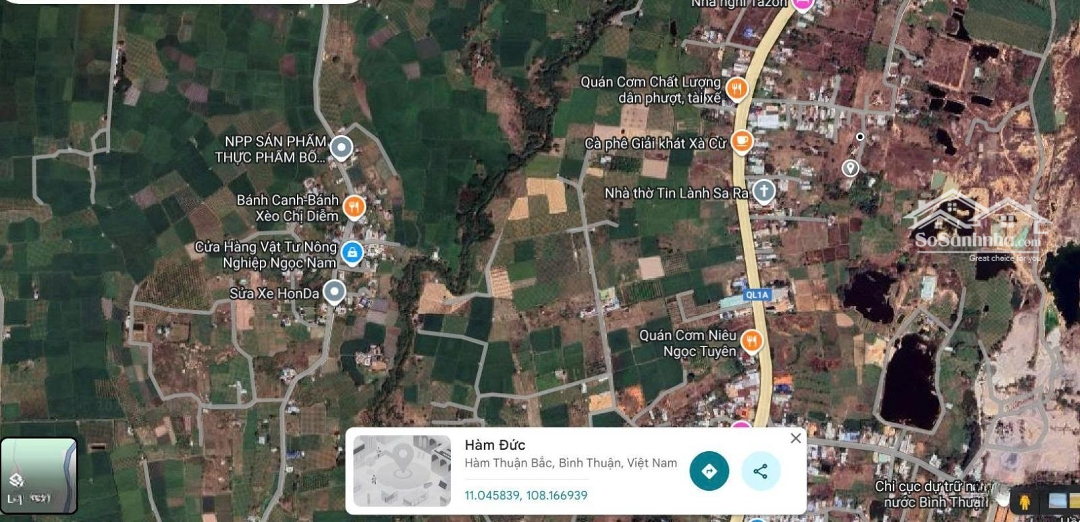Image resolution: width=1080 pixels, height=522 pixels.
Task: Open Sửa Xe HonDa place marker
Action: (335, 292)
